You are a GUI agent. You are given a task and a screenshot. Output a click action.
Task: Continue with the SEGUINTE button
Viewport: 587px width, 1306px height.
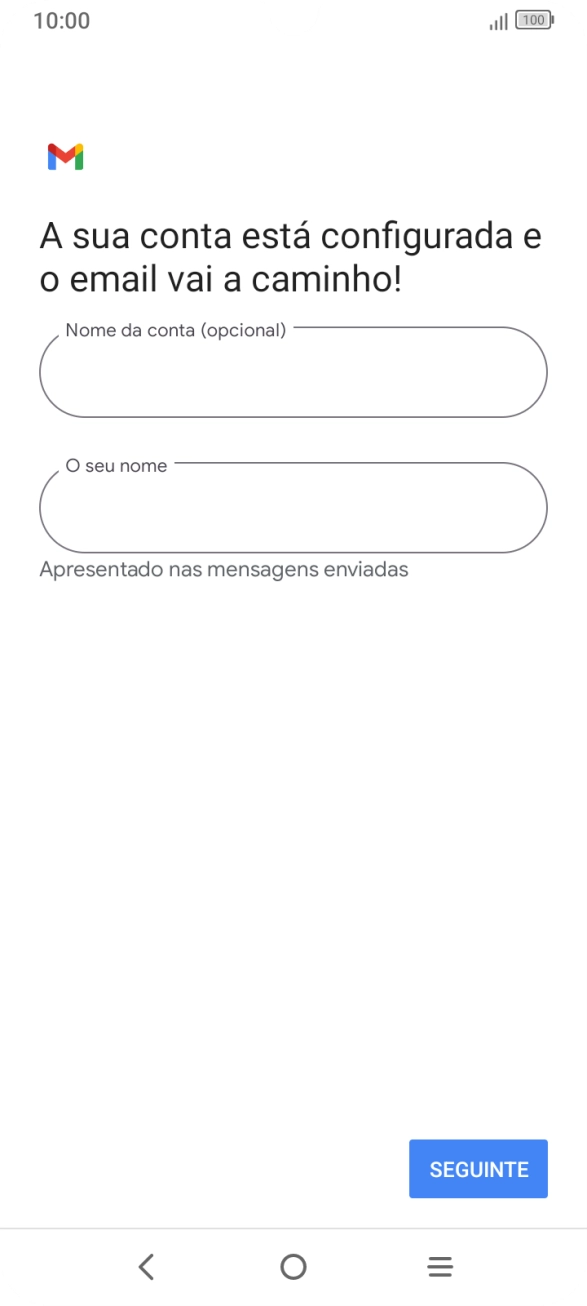point(478,1169)
